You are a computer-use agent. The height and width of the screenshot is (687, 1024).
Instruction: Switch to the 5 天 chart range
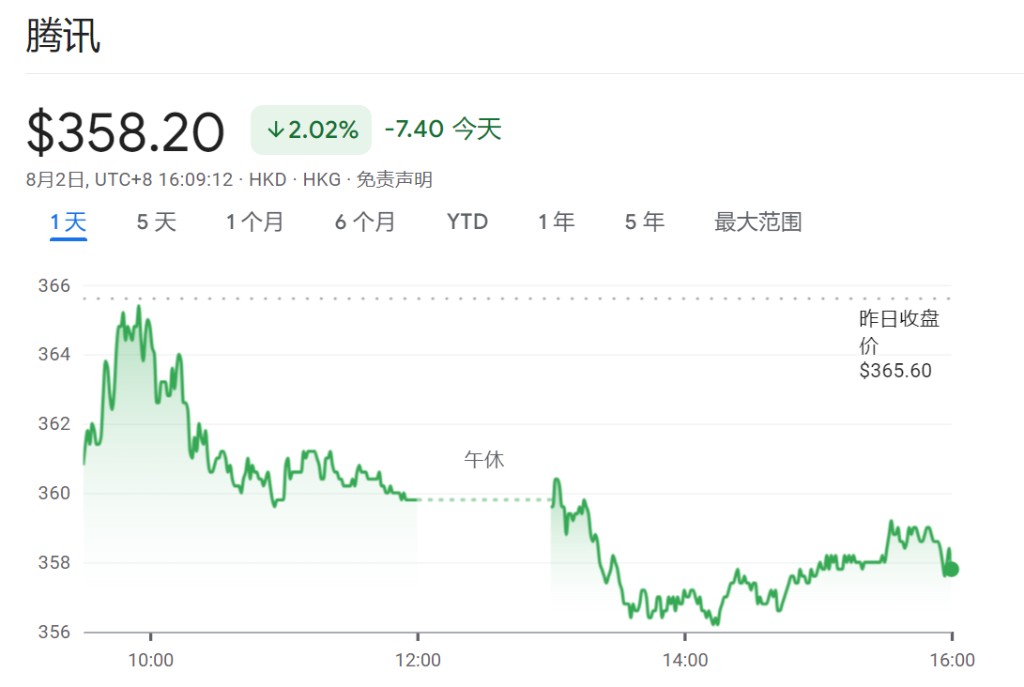coord(156,222)
